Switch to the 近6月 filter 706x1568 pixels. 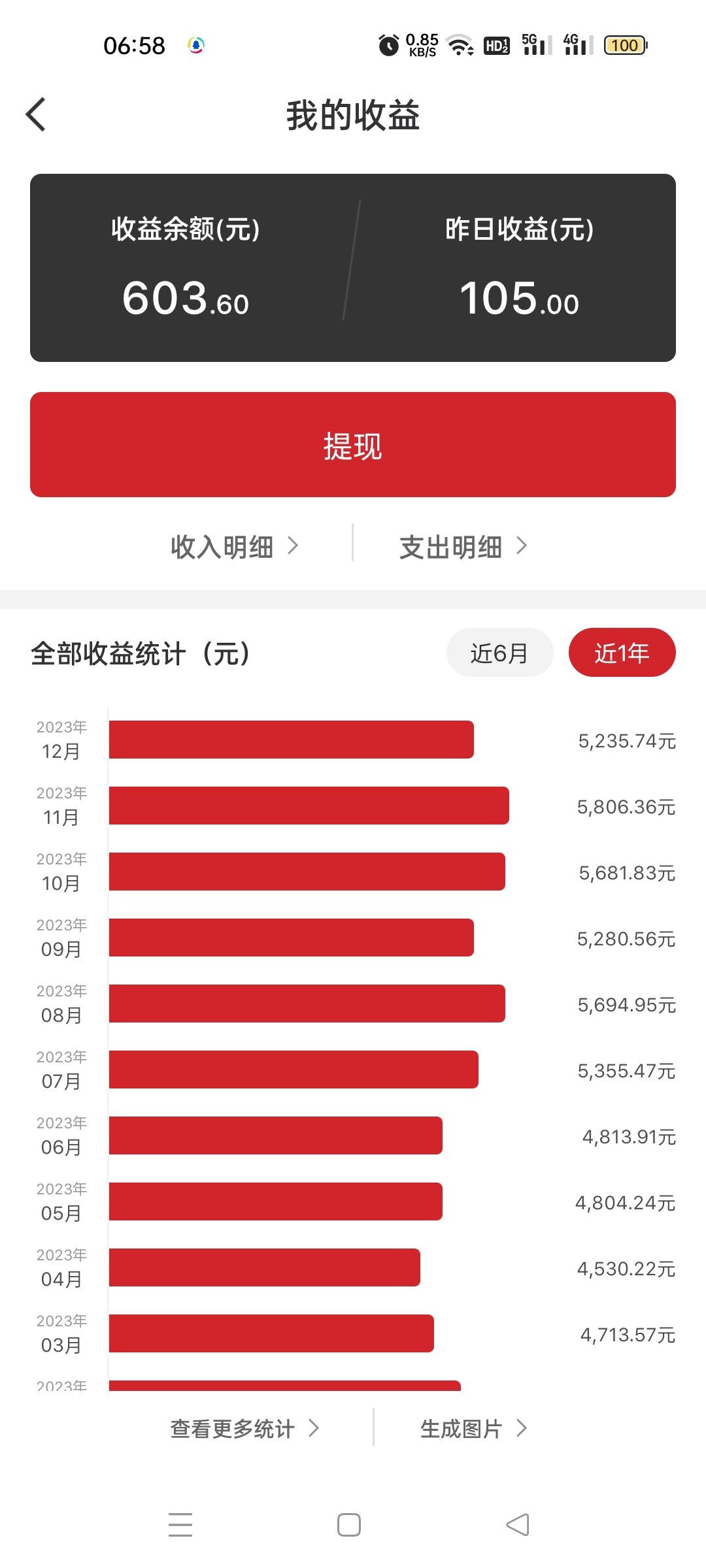pyautogui.click(x=500, y=653)
